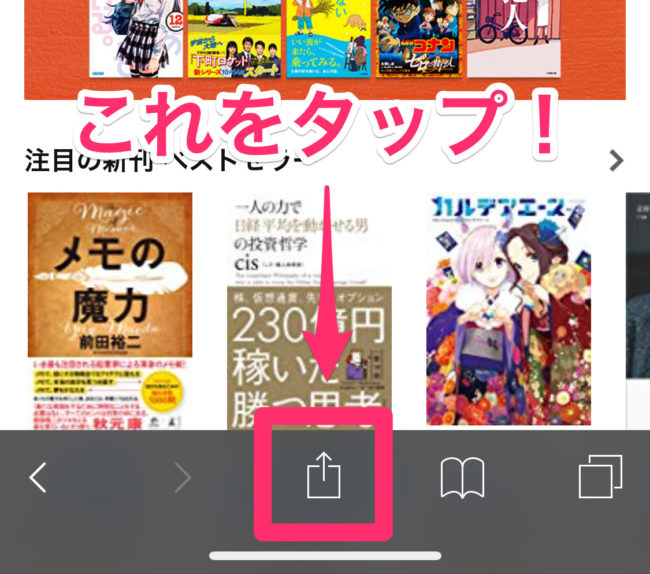650x574 pixels.
Task: Open the cis 投資哲学 book
Action: click(310, 300)
